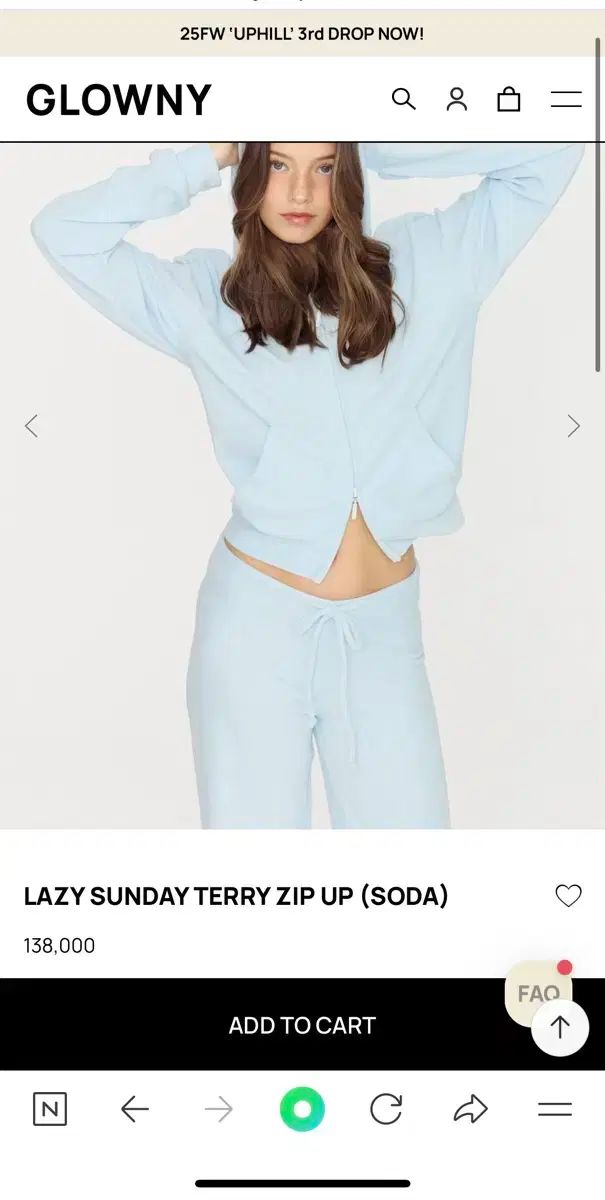This screenshot has width=605, height=1200.
Task: Show the next product image
Action: 573,426
